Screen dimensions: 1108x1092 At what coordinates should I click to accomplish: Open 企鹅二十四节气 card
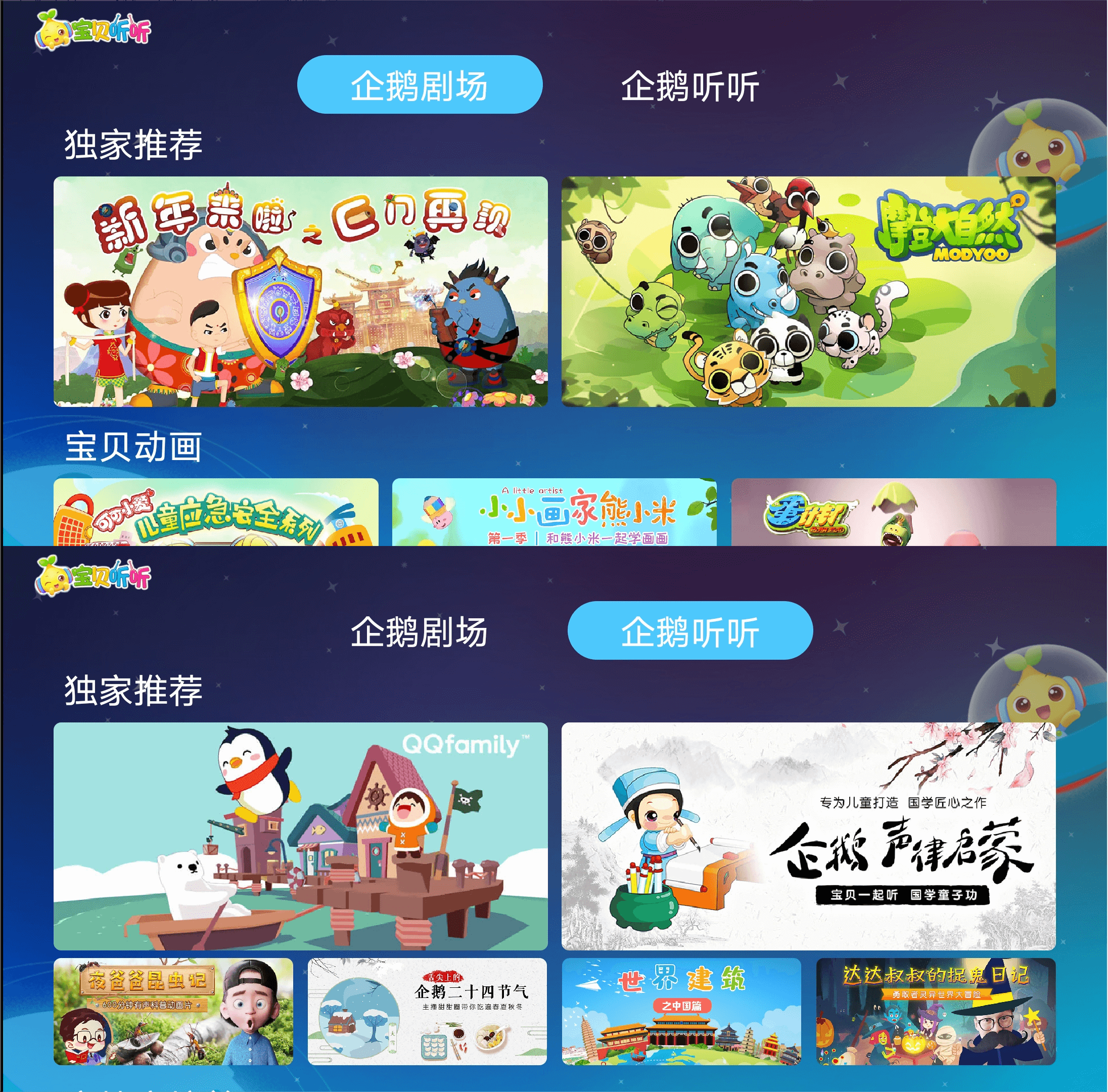point(427,1011)
